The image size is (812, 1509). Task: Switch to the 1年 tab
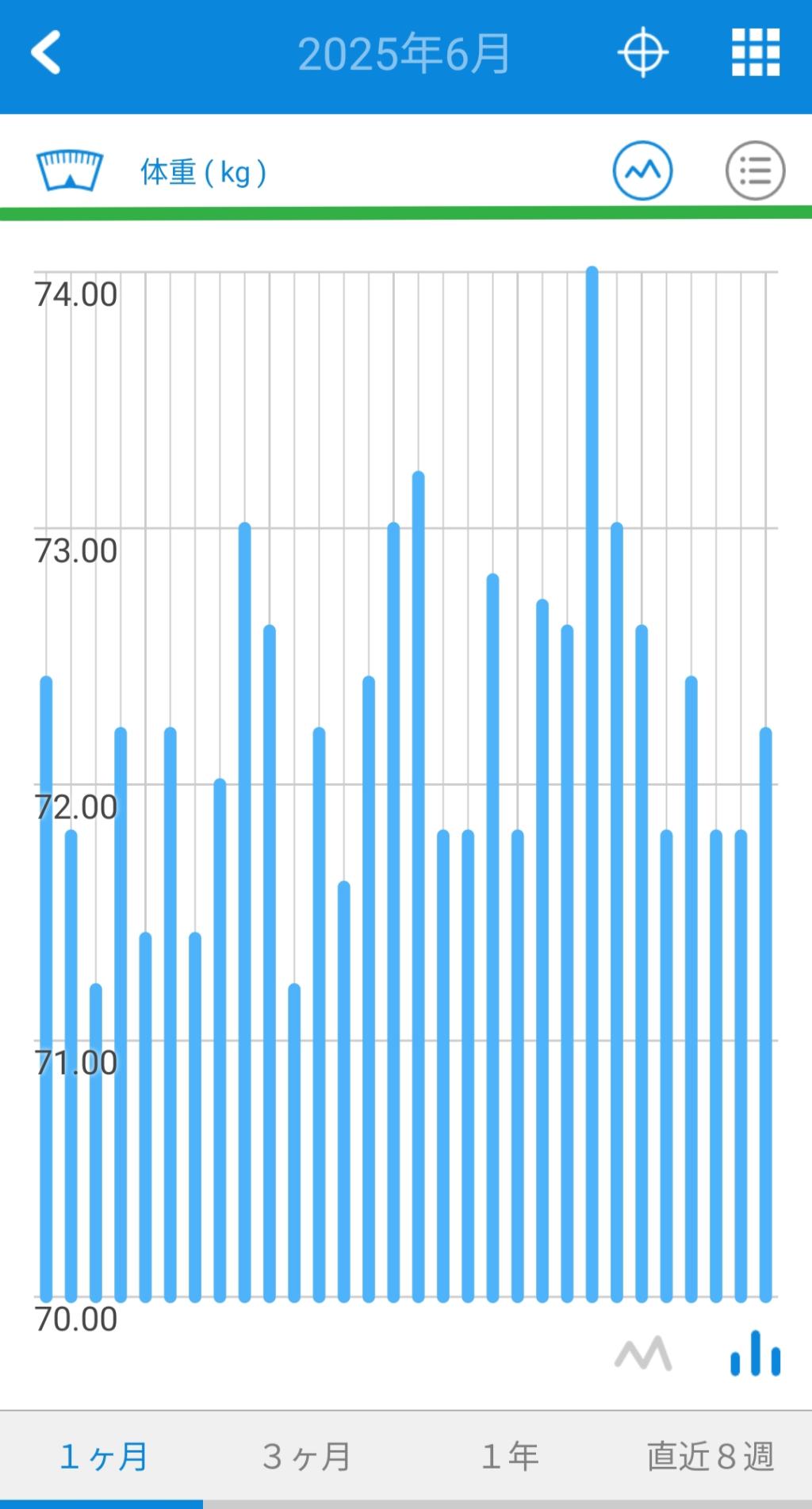pos(509,1457)
